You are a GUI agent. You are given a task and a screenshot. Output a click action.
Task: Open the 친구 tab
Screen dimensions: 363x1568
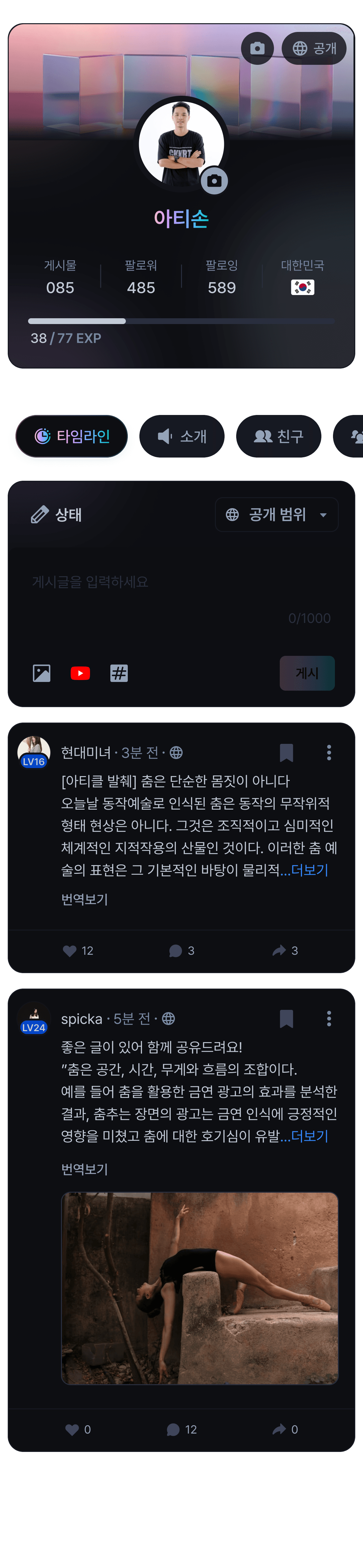pyautogui.click(x=278, y=436)
